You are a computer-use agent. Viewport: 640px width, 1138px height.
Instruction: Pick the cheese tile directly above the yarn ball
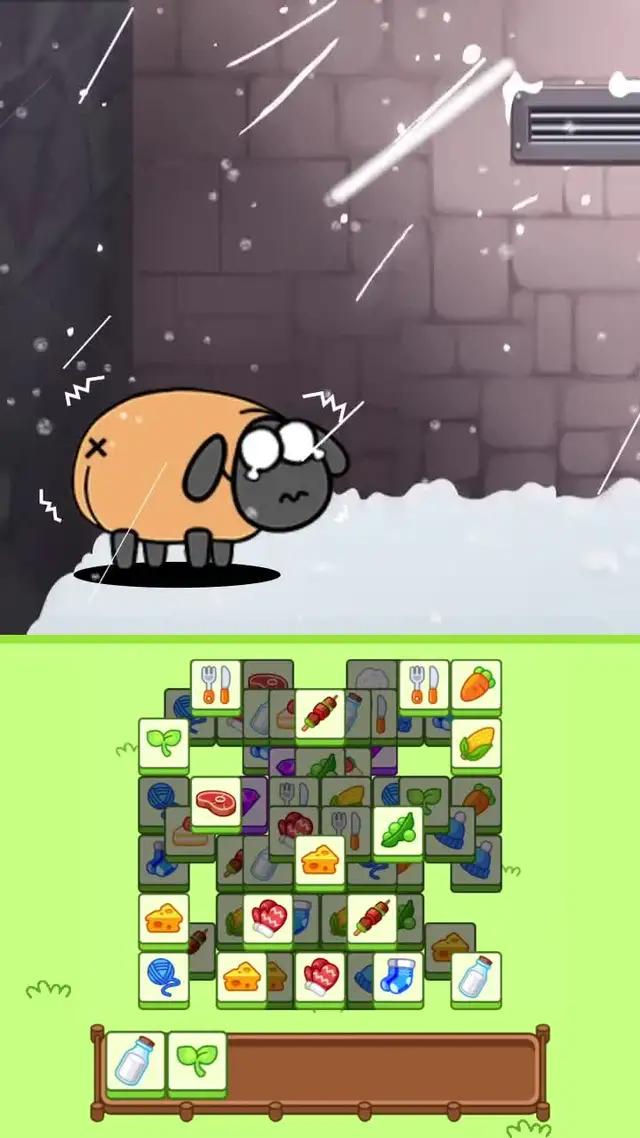pyautogui.click(x=163, y=918)
